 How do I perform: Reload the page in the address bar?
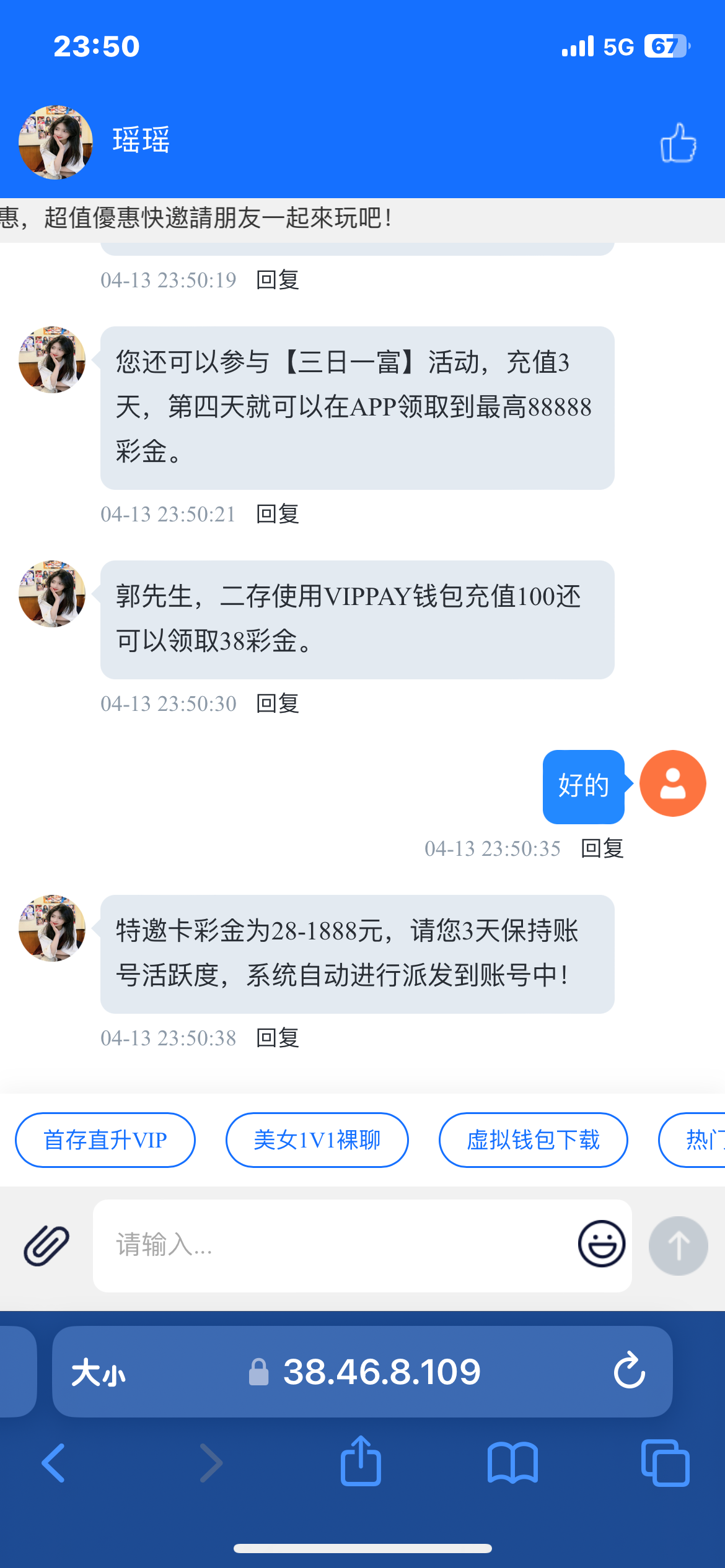tap(629, 1371)
